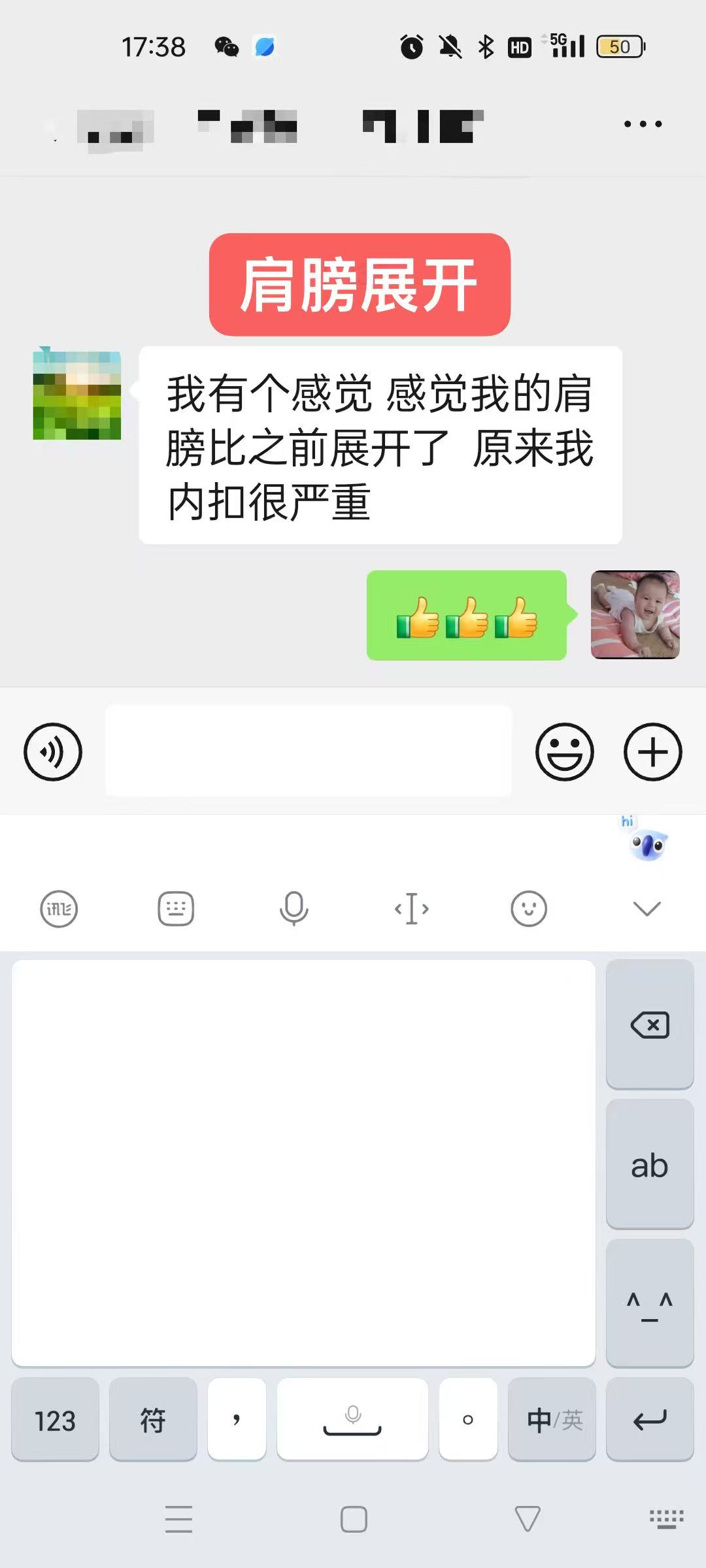The image size is (706, 1568).
Task: Switch the keyboard layout
Action: [176, 909]
